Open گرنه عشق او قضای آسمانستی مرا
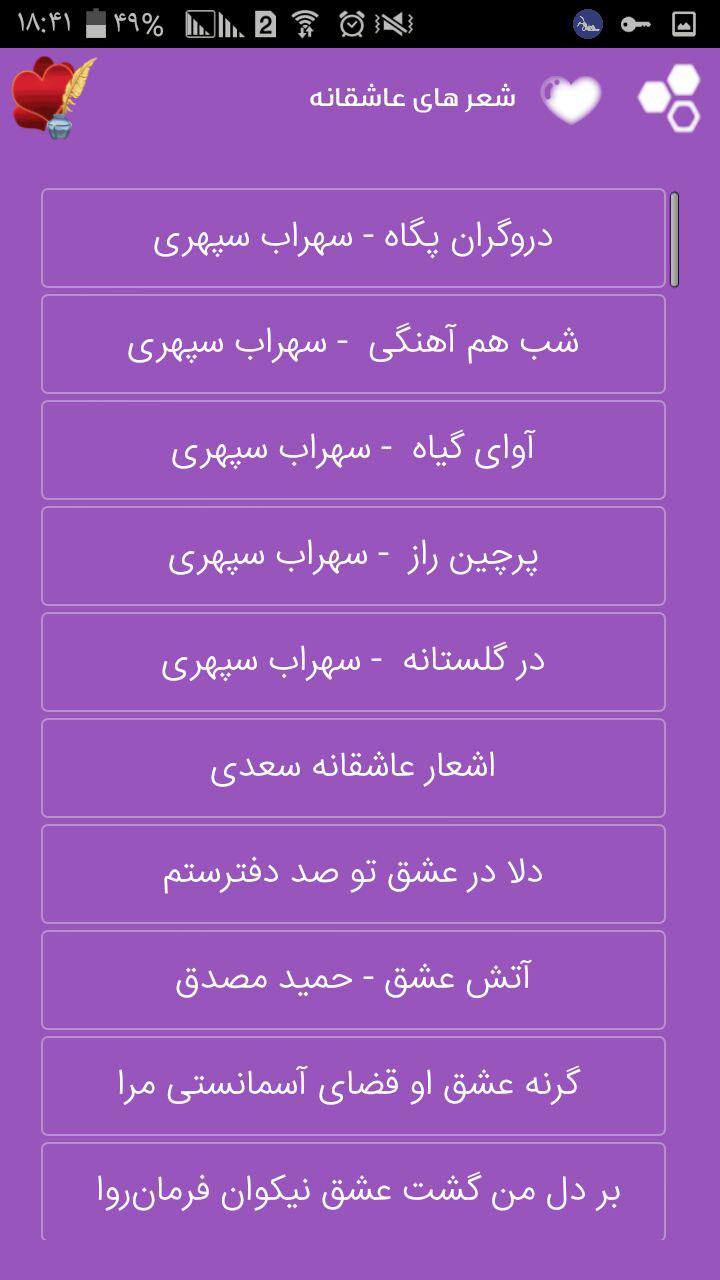720x1280 pixels. [353, 1086]
